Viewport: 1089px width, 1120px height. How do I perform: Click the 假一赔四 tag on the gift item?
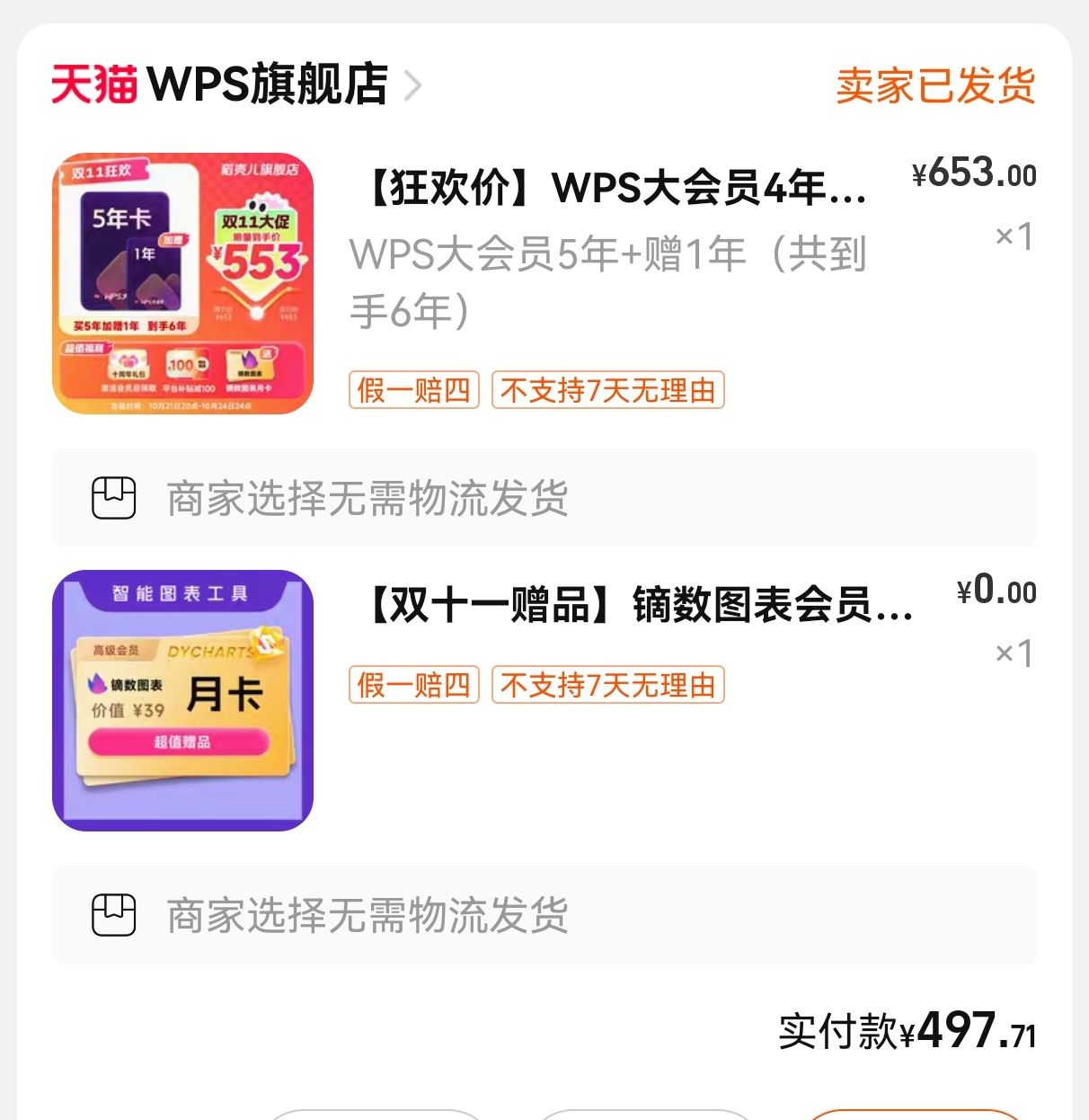[415, 686]
